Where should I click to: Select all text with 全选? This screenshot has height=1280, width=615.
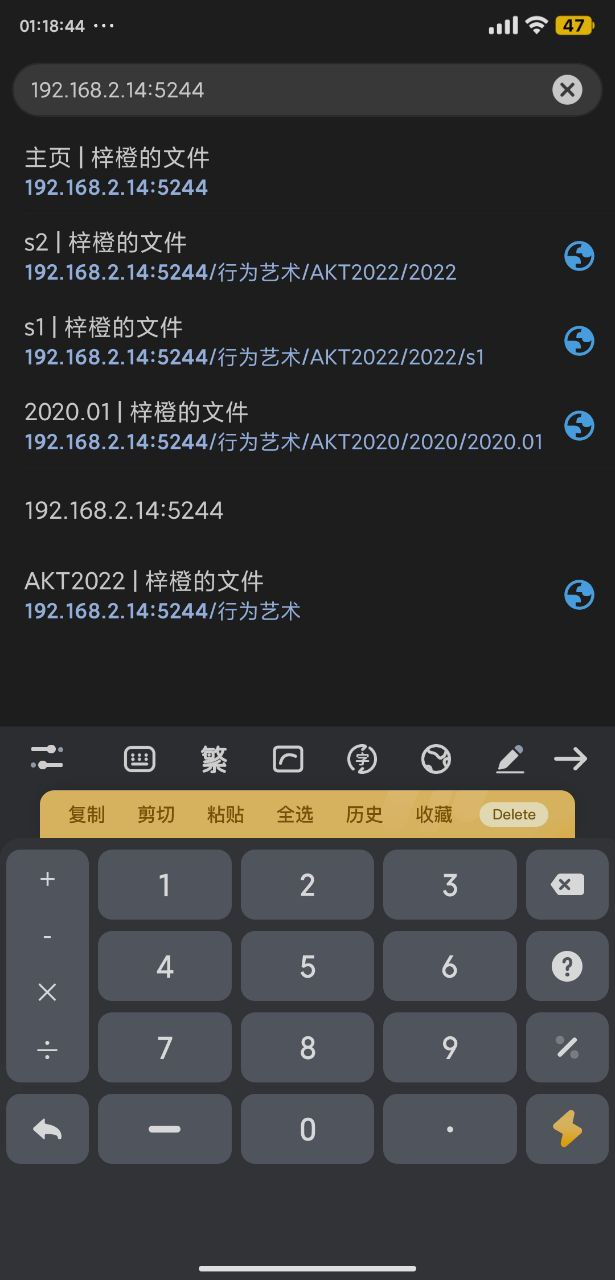(295, 815)
